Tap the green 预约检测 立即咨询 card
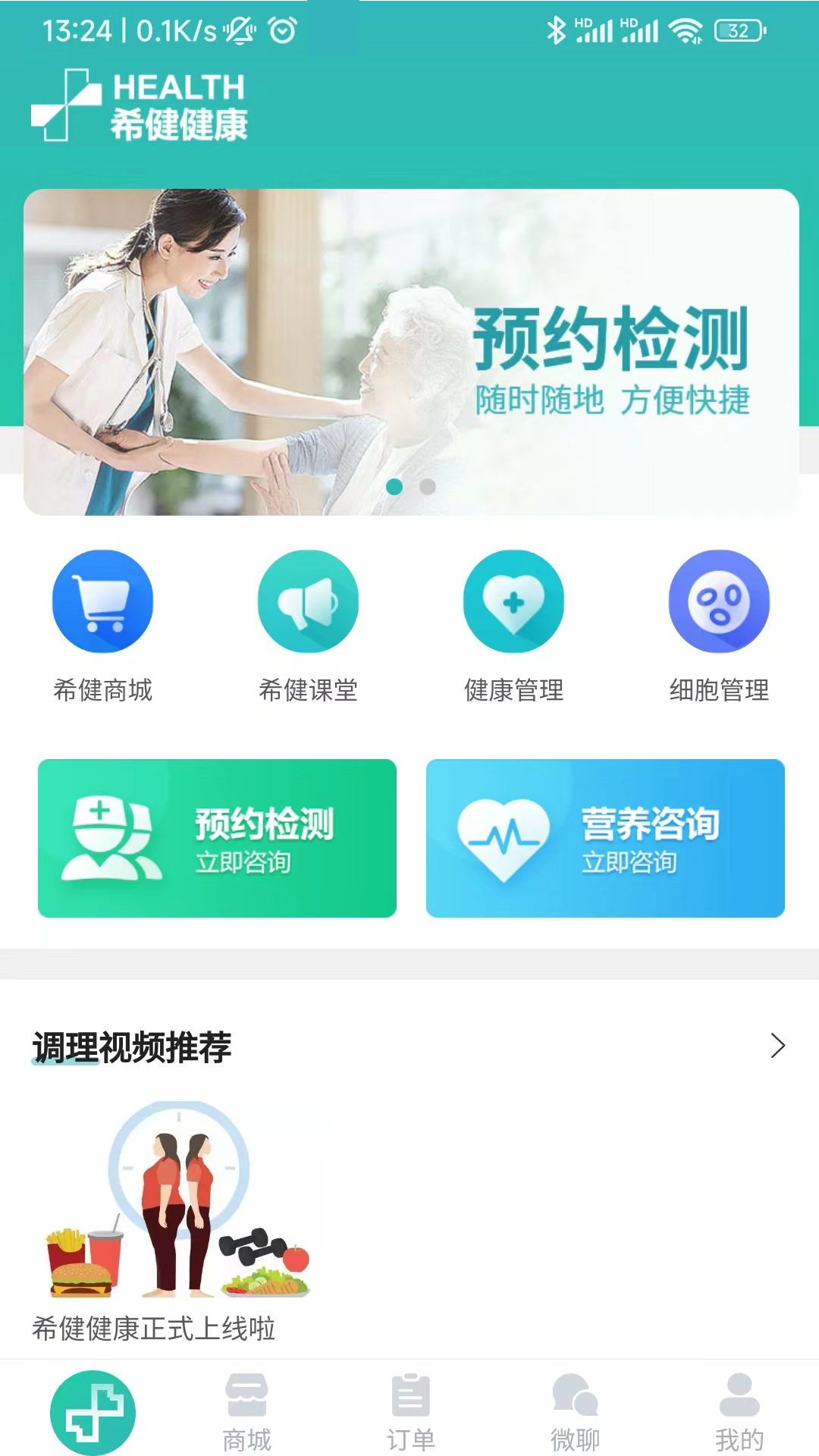 pos(217,838)
